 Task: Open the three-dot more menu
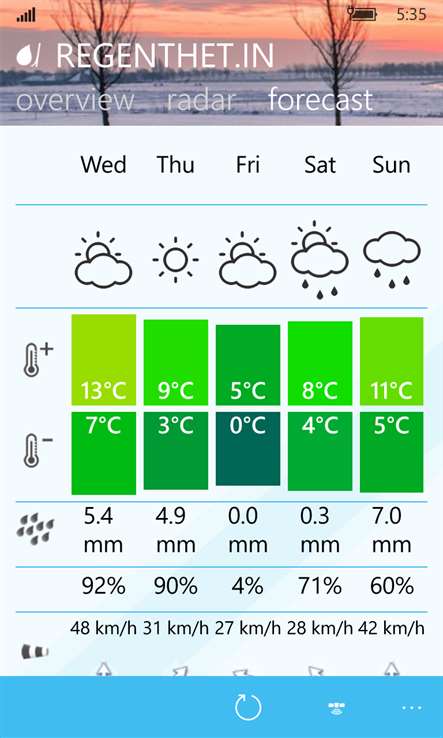(x=412, y=707)
